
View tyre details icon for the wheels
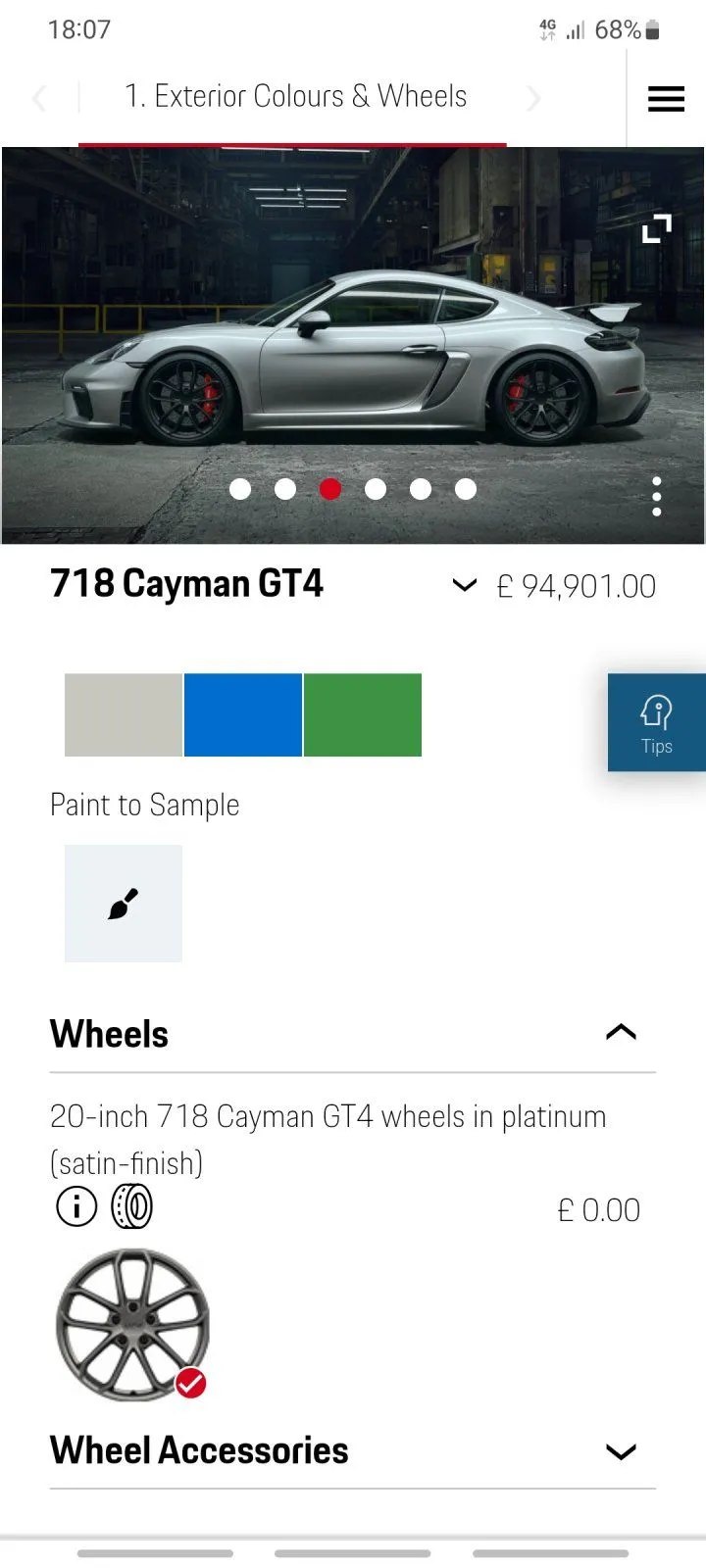132,1206
